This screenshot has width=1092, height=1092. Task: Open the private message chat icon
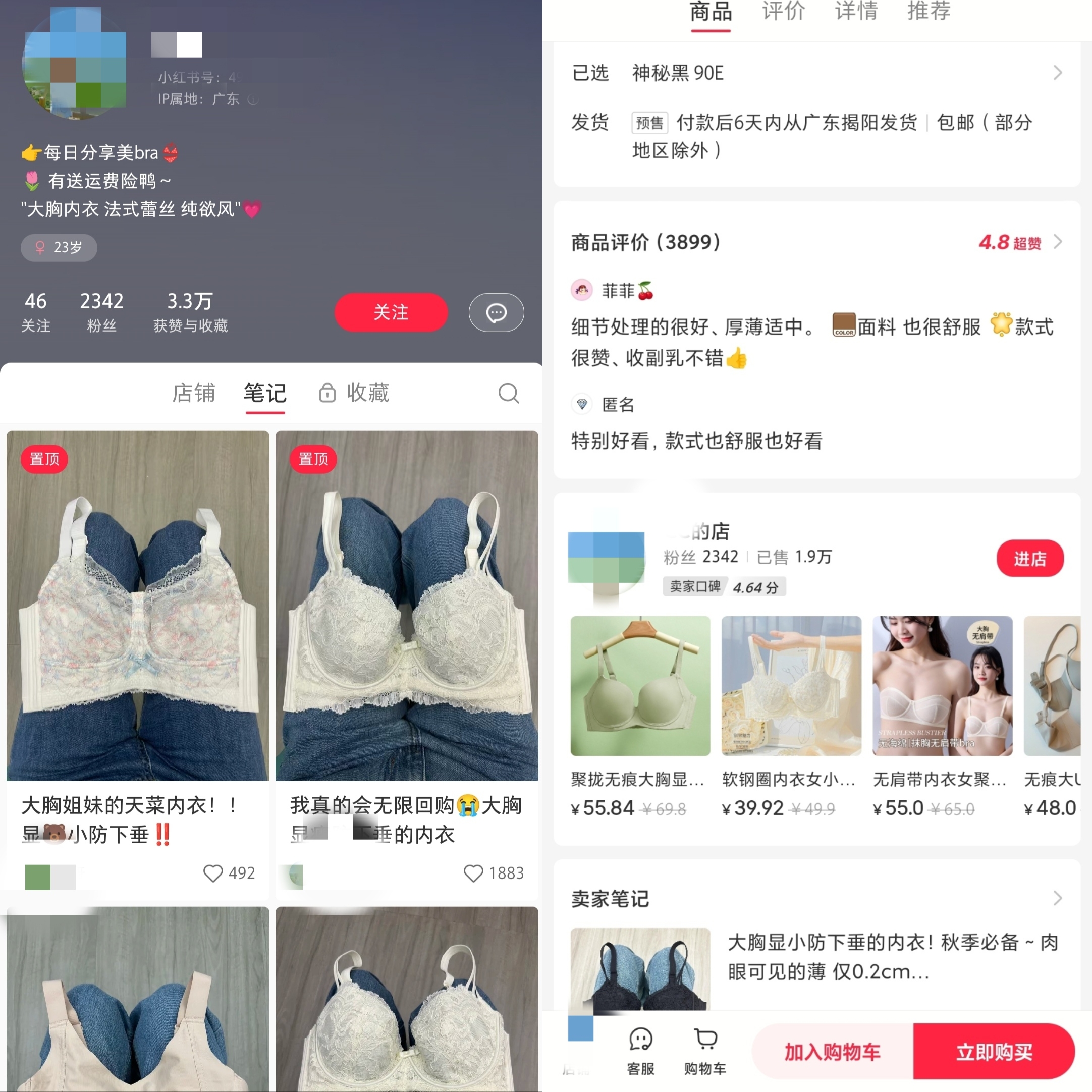pos(496,312)
